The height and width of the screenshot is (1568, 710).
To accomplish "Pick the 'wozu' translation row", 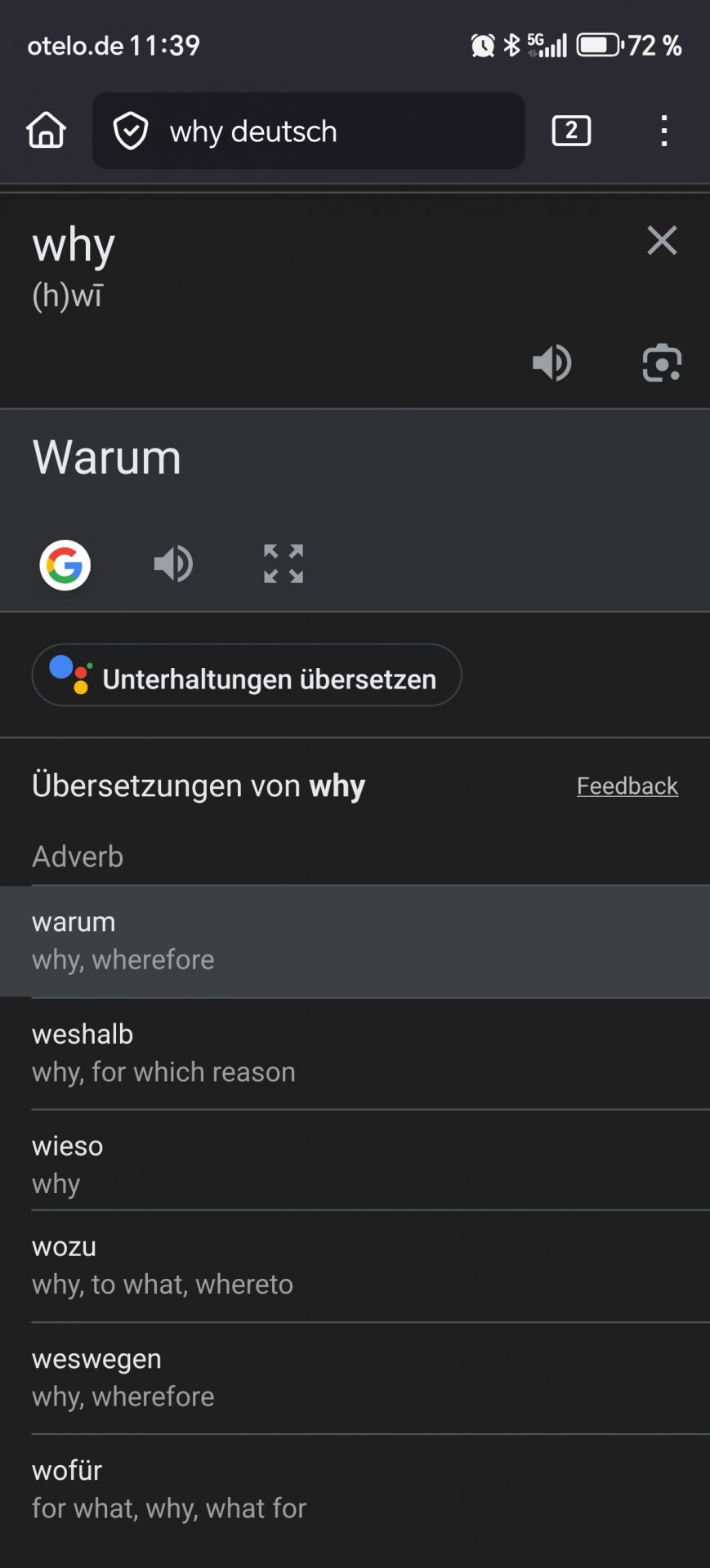I will [355, 1266].
